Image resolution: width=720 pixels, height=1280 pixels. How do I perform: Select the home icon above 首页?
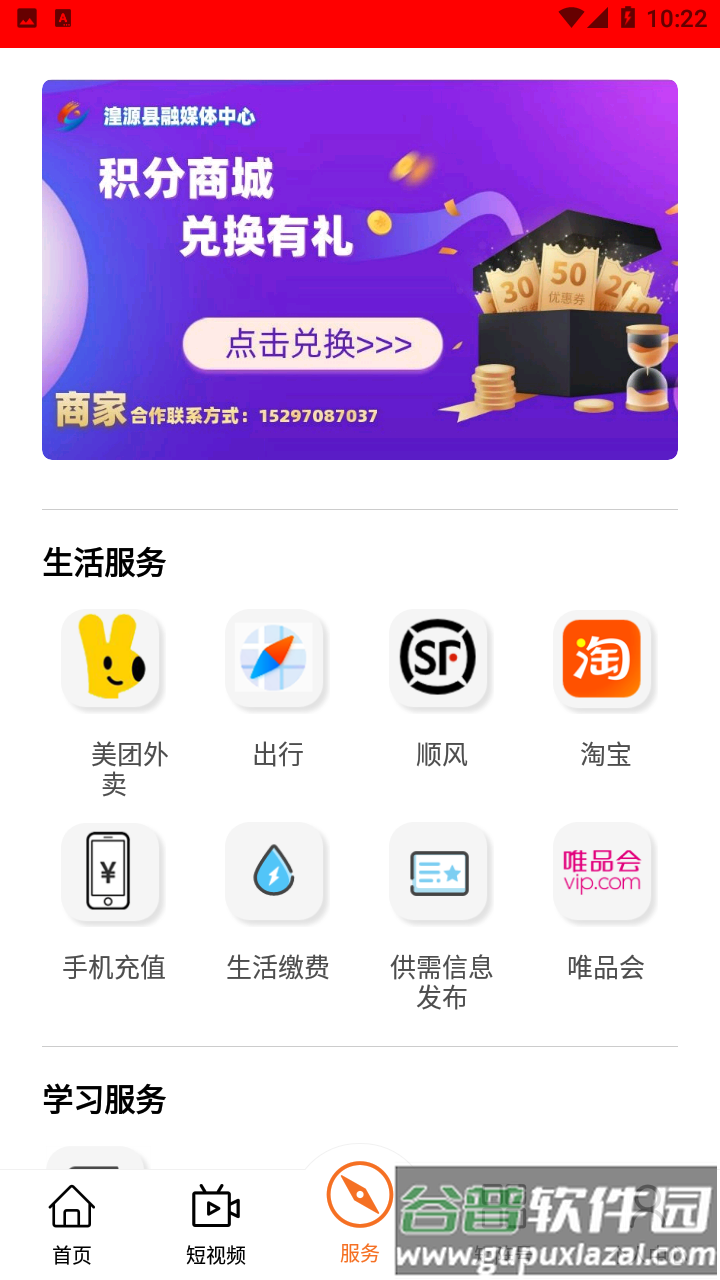[x=71, y=1208]
